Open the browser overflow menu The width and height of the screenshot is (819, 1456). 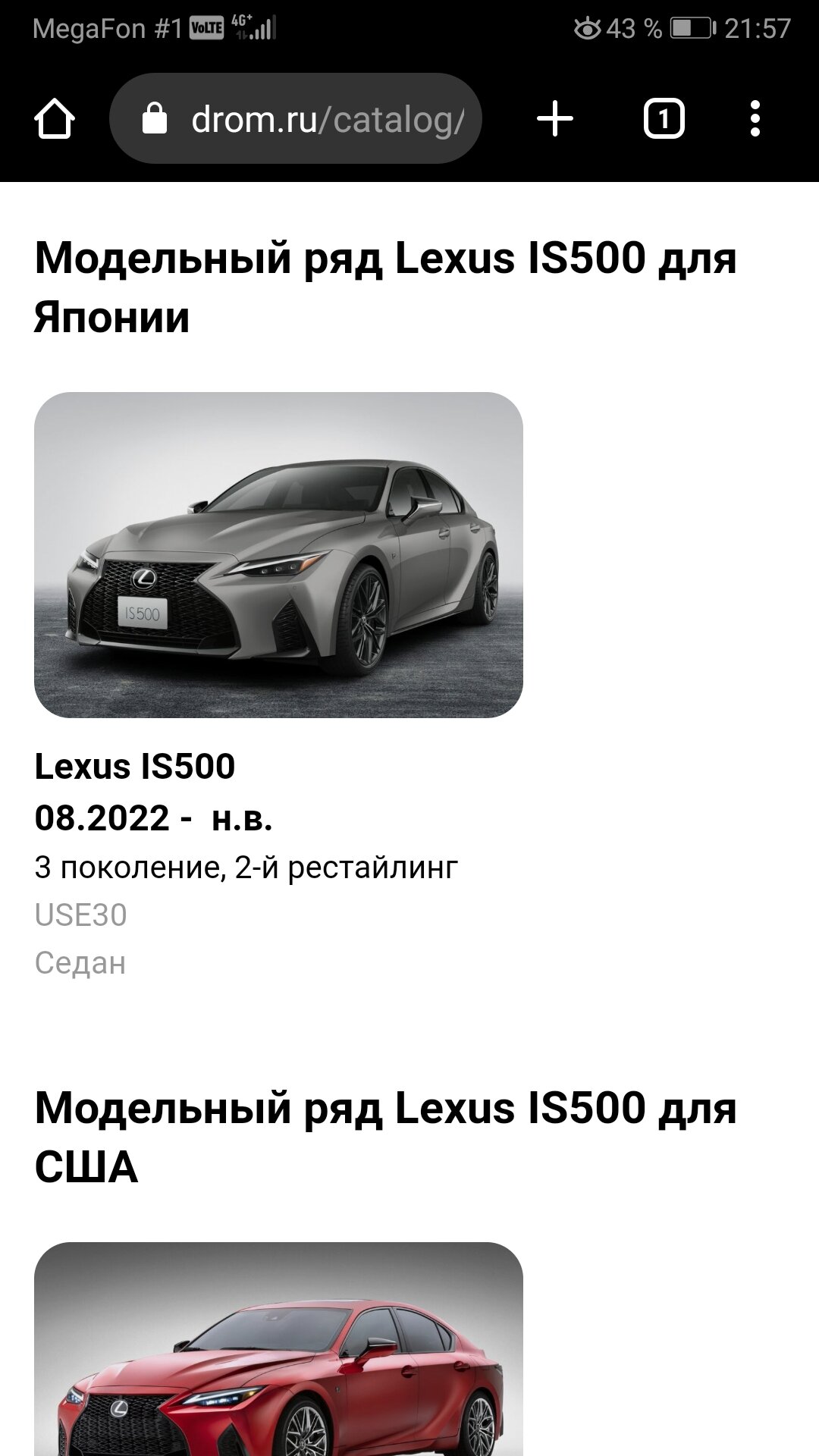coord(755,119)
